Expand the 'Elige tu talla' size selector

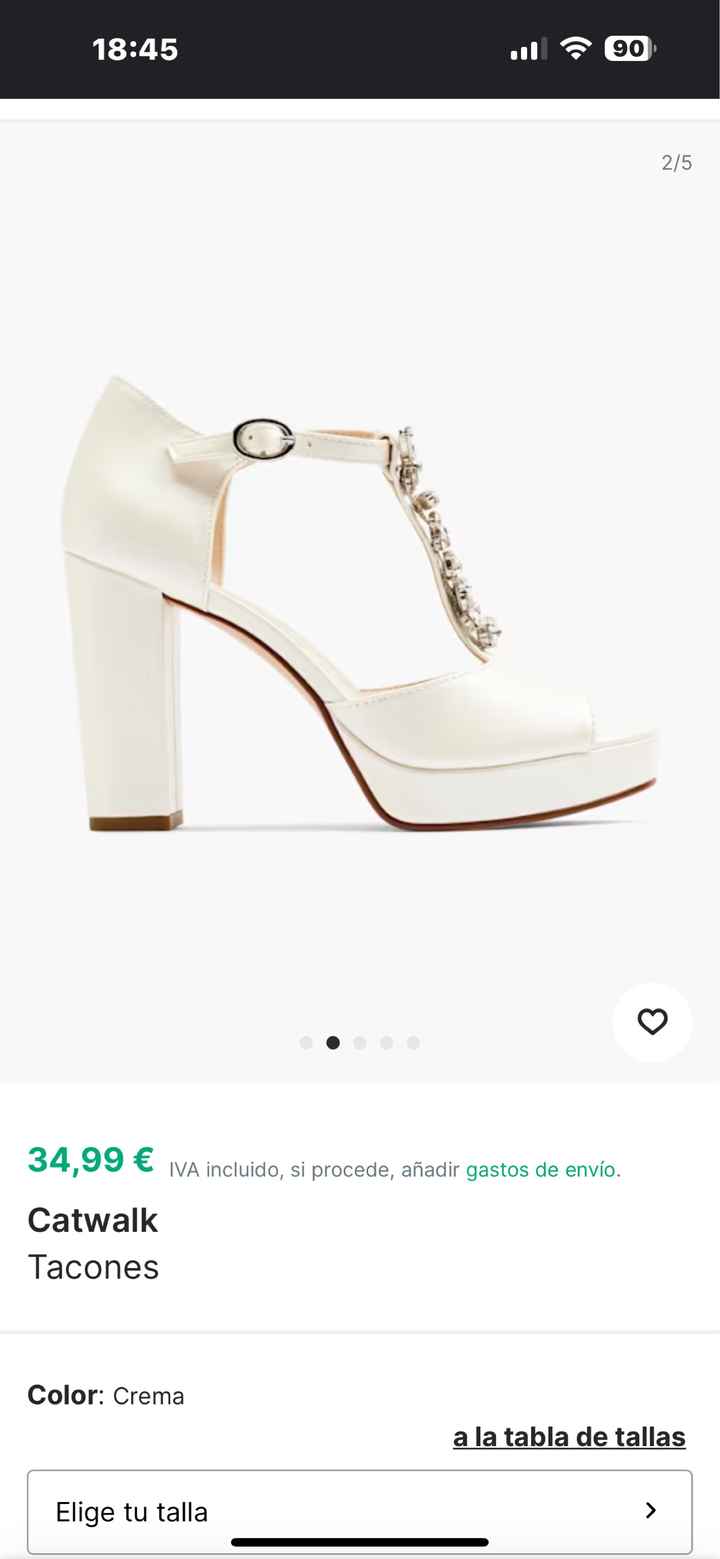pyautogui.click(x=360, y=1512)
